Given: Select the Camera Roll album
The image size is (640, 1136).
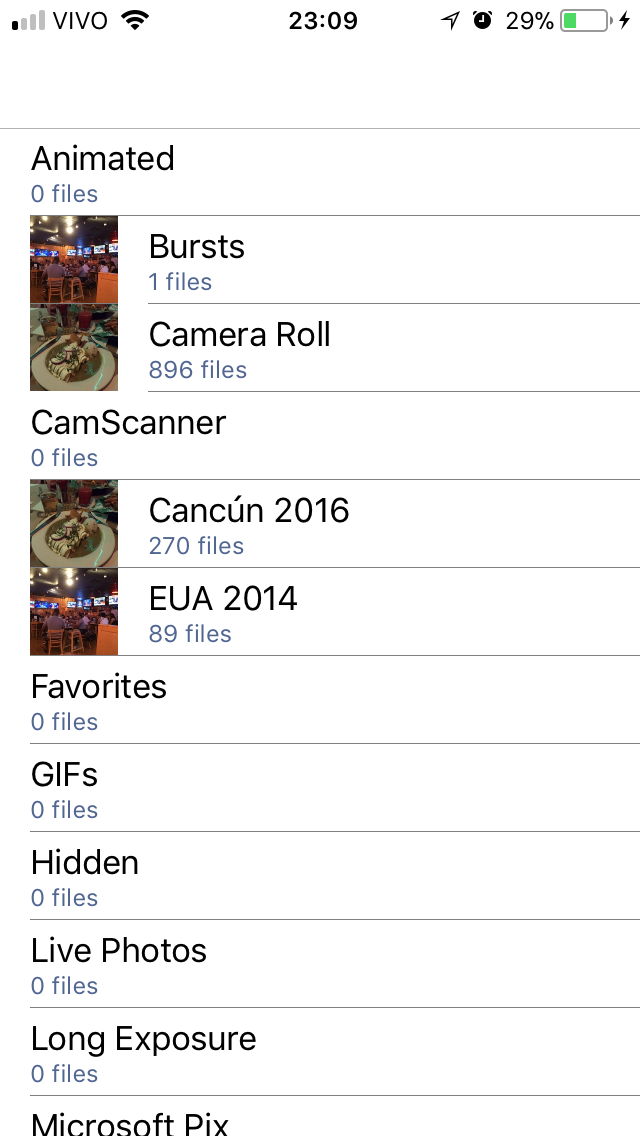Looking at the screenshot, I should (x=320, y=348).
